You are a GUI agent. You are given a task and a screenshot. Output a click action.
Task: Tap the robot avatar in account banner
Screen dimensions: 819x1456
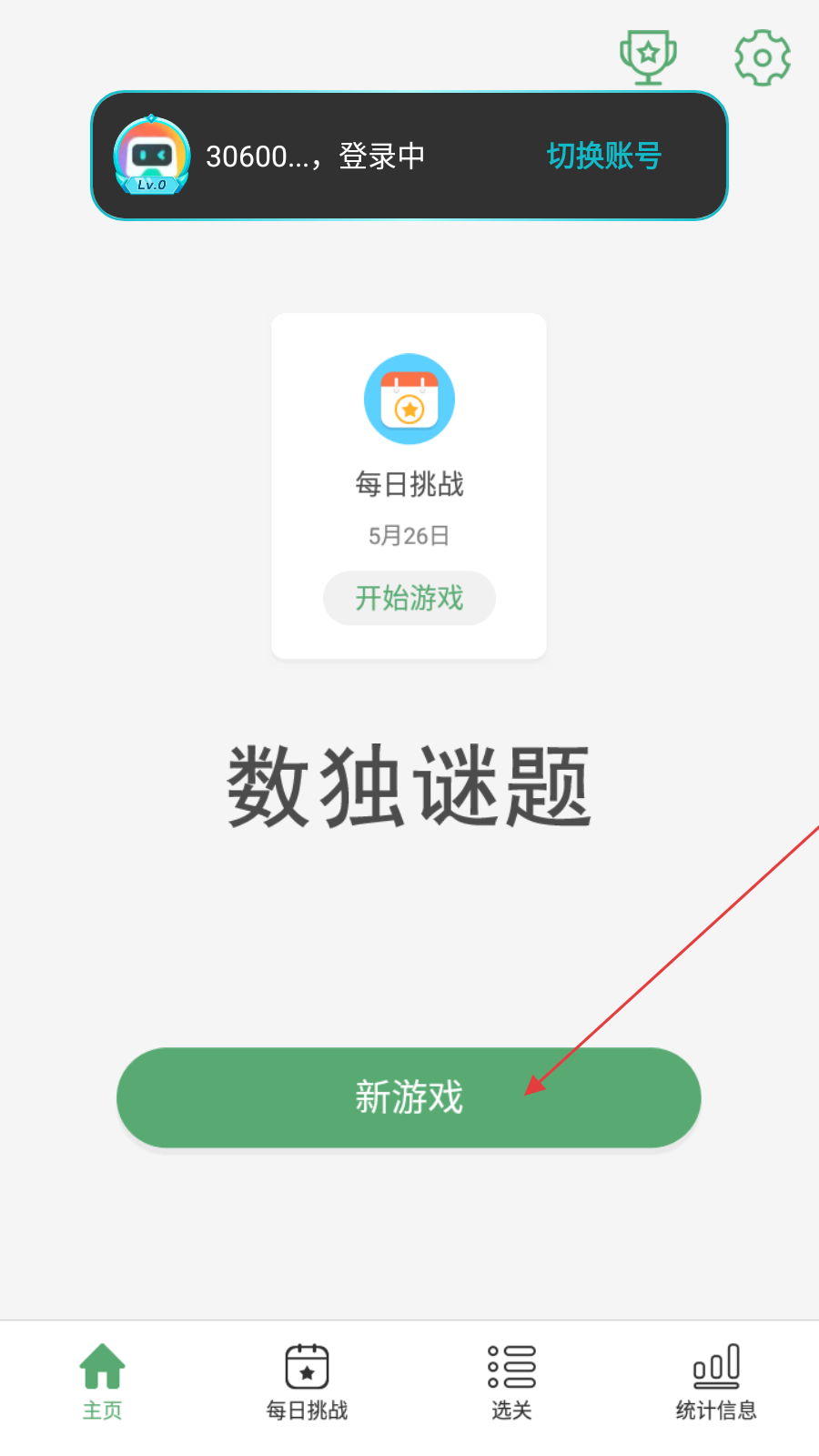[x=152, y=156]
